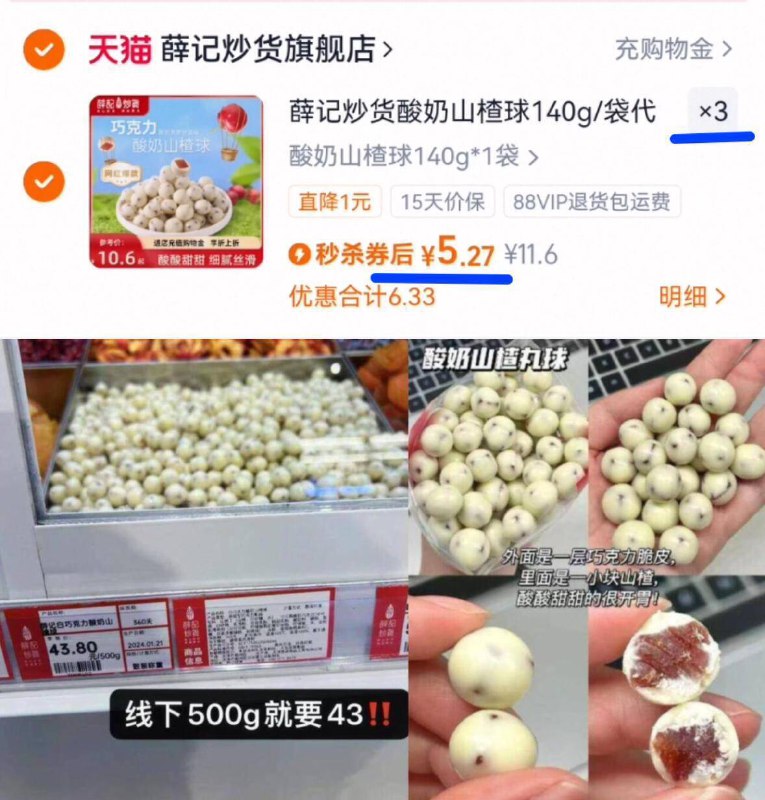This screenshot has width=765, height=800.
Task: Switch to the 充购物金 section
Action: (673, 47)
